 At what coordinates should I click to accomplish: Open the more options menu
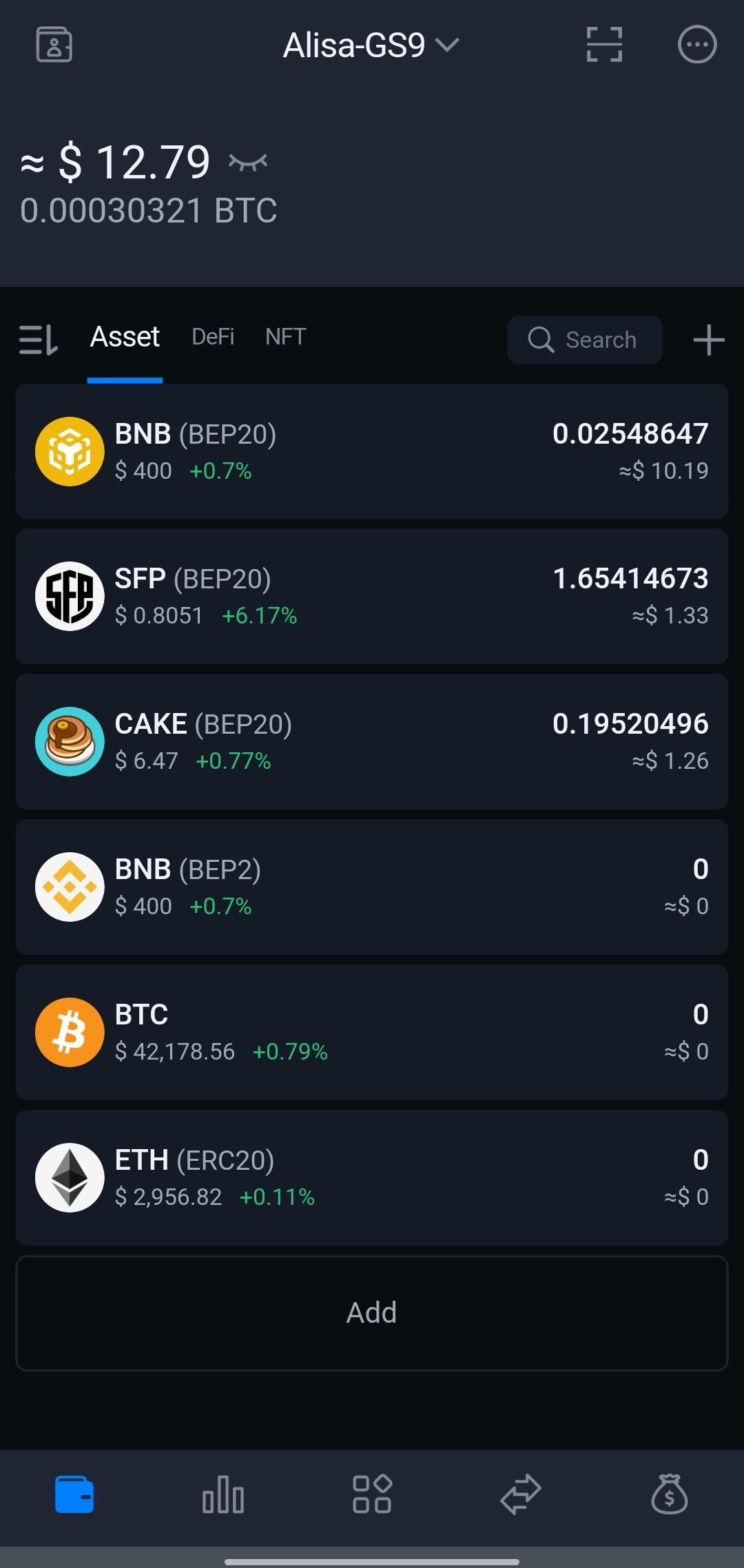click(697, 45)
